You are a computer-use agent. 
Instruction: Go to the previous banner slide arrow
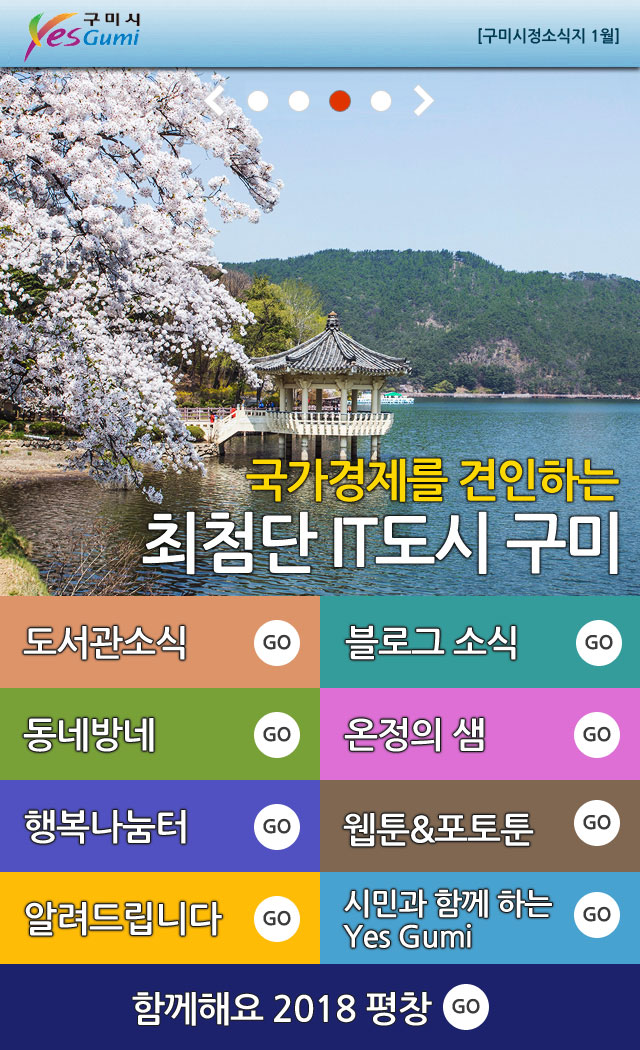[x=214, y=100]
